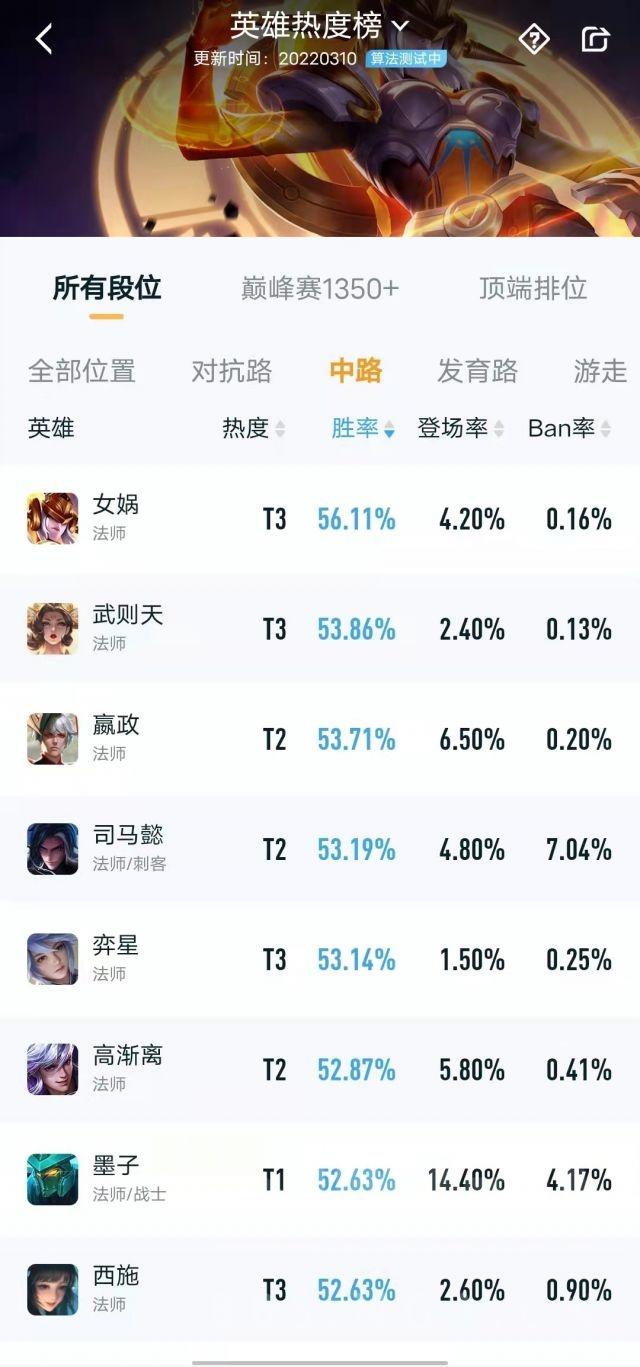Go back using the top-left arrow
Viewport: 640px width, 1367px height.
[43, 39]
